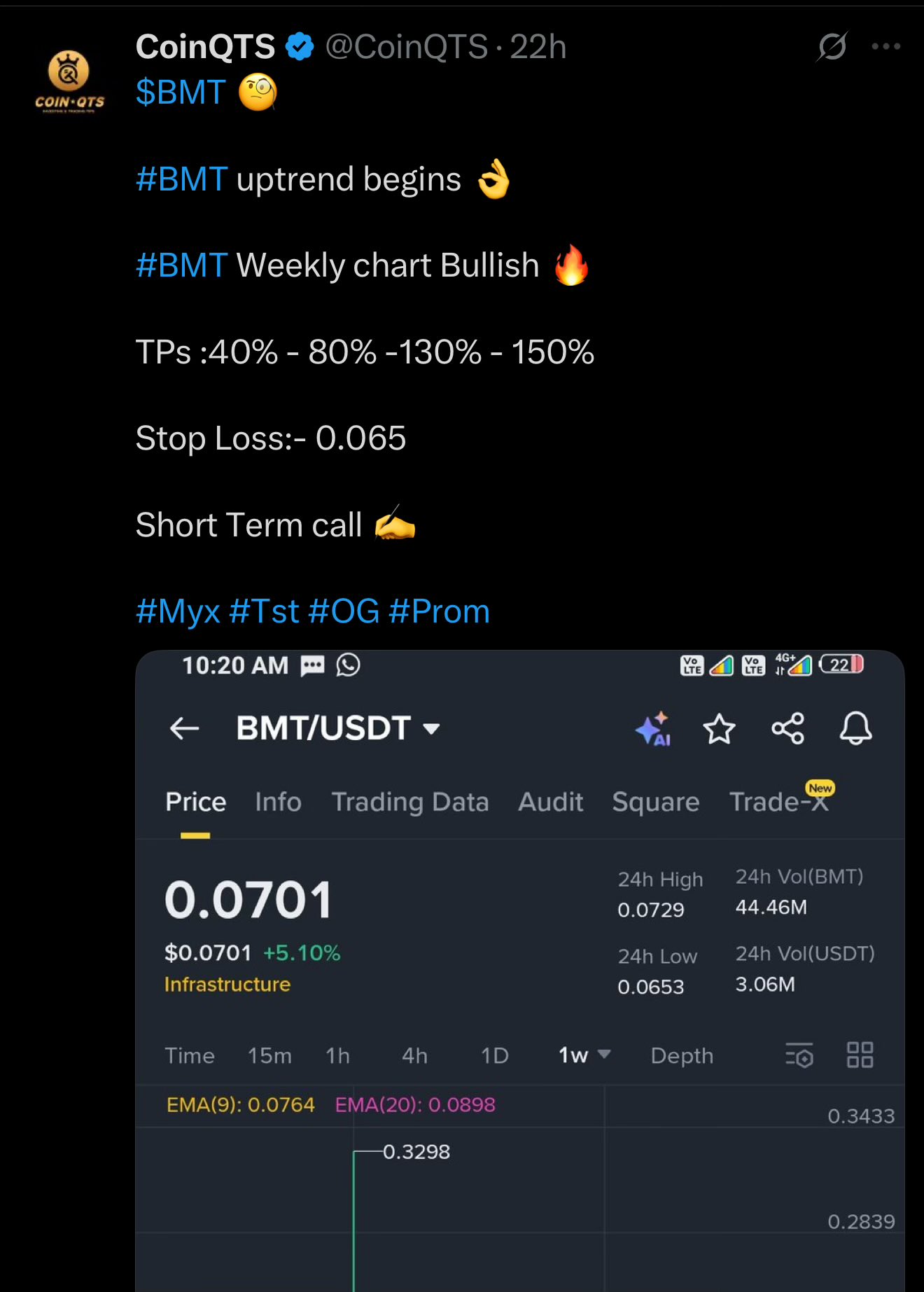The width and height of the screenshot is (924, 1292).
Task: Open the #Tst hashtag
Action: tap(264, 611)
